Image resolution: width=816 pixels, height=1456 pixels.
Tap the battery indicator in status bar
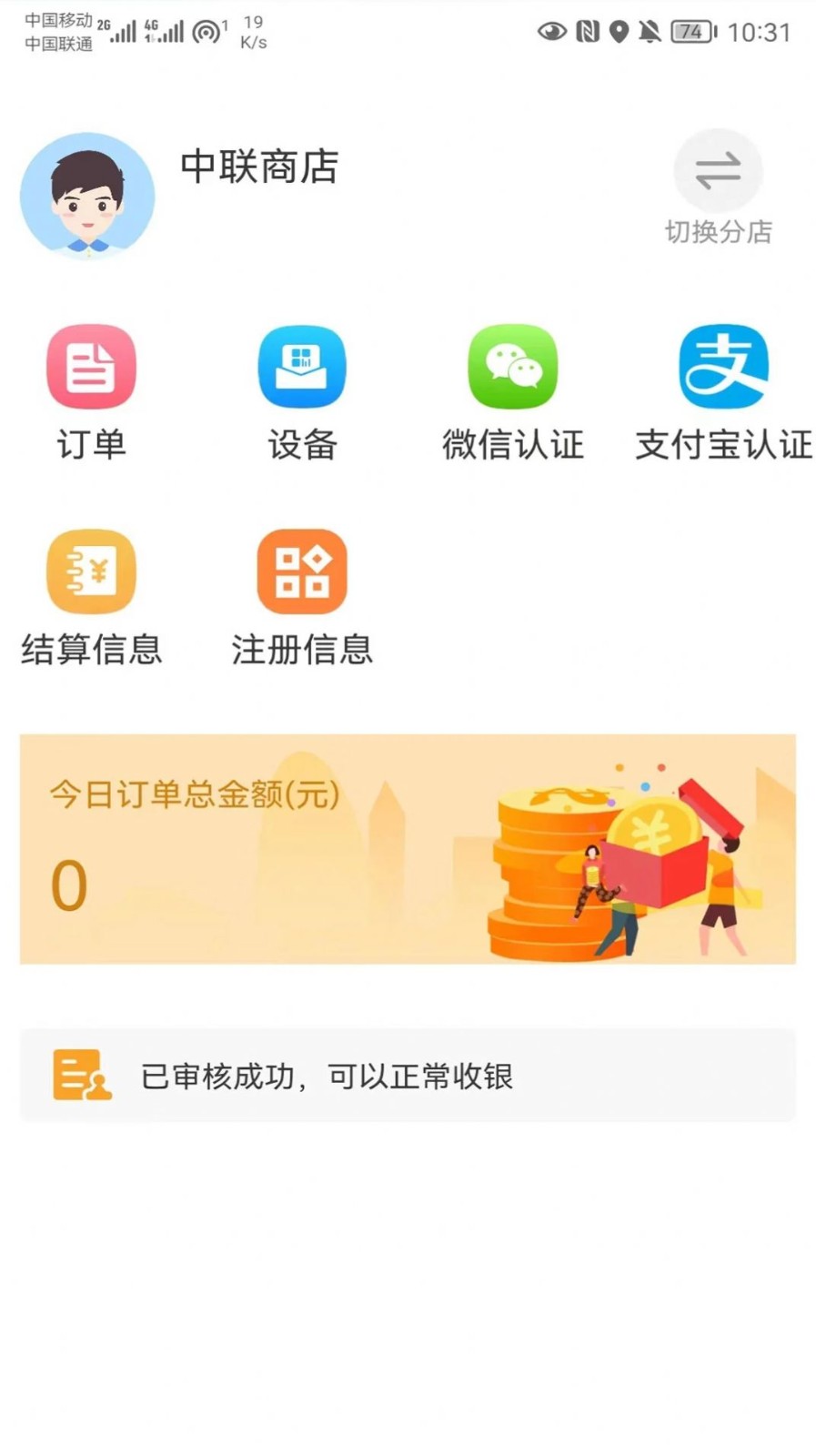690,33
